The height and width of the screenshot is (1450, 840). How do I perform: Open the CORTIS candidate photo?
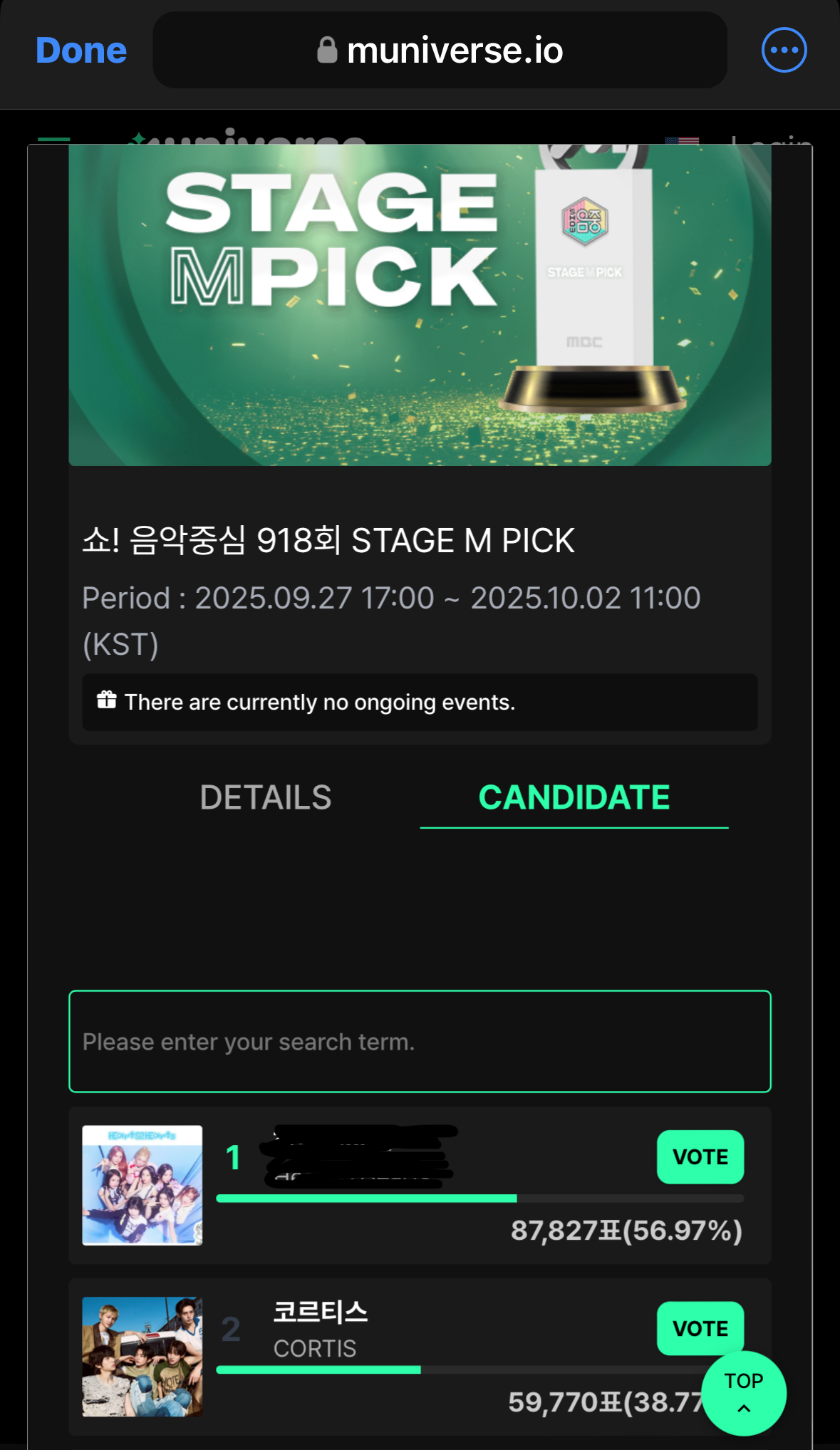click(x=142, y=1357)
